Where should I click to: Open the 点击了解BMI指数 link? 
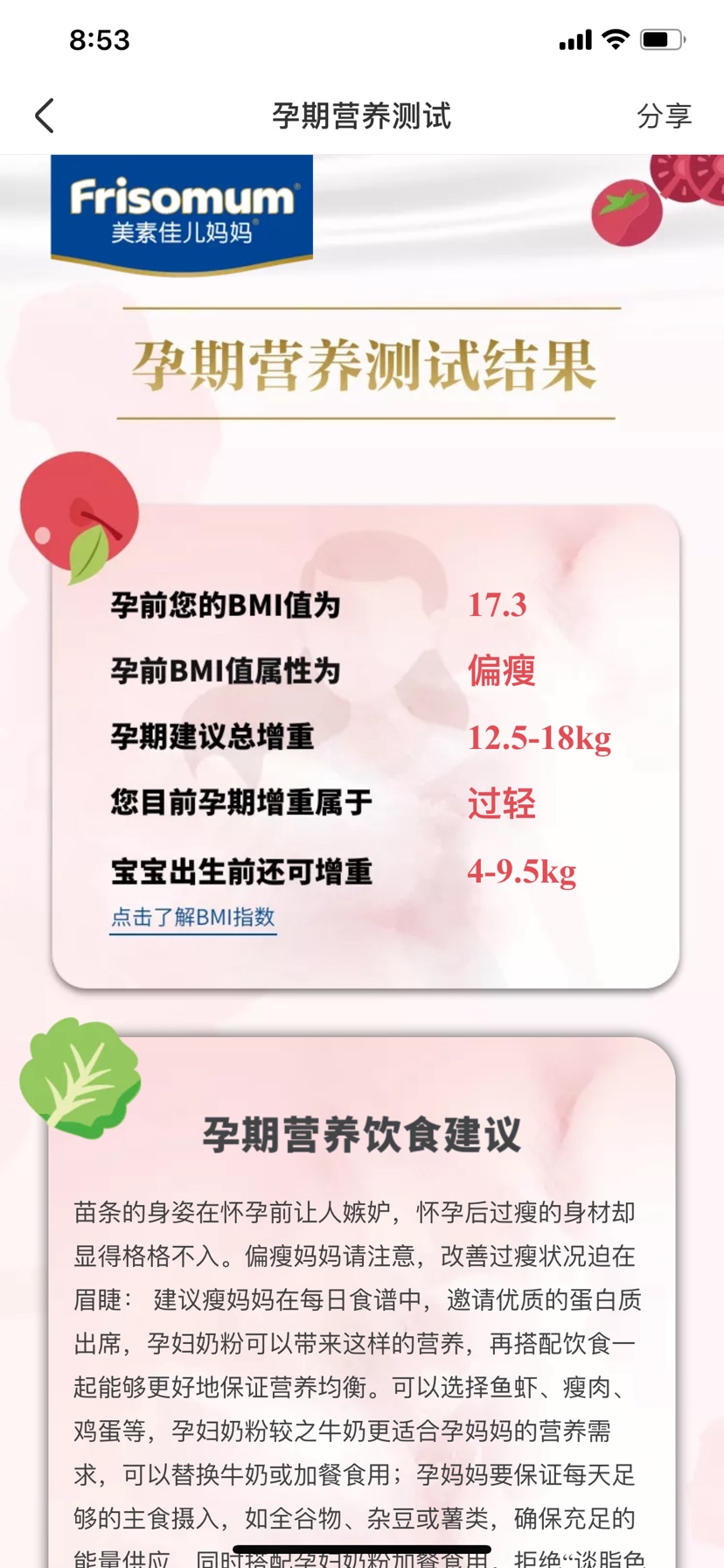pos(192,917)
